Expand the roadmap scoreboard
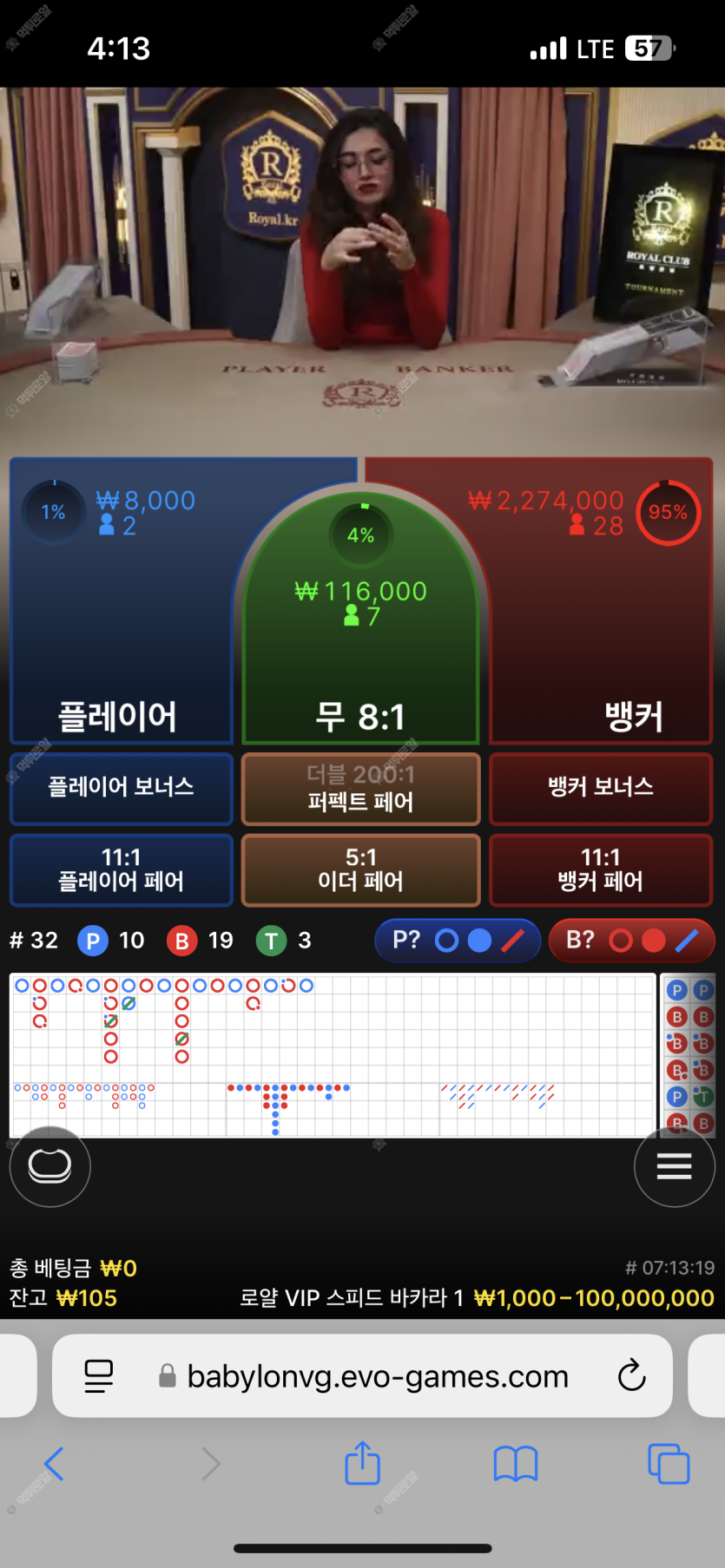This screenshot has width=725, height=1568. coord(333,1054)
